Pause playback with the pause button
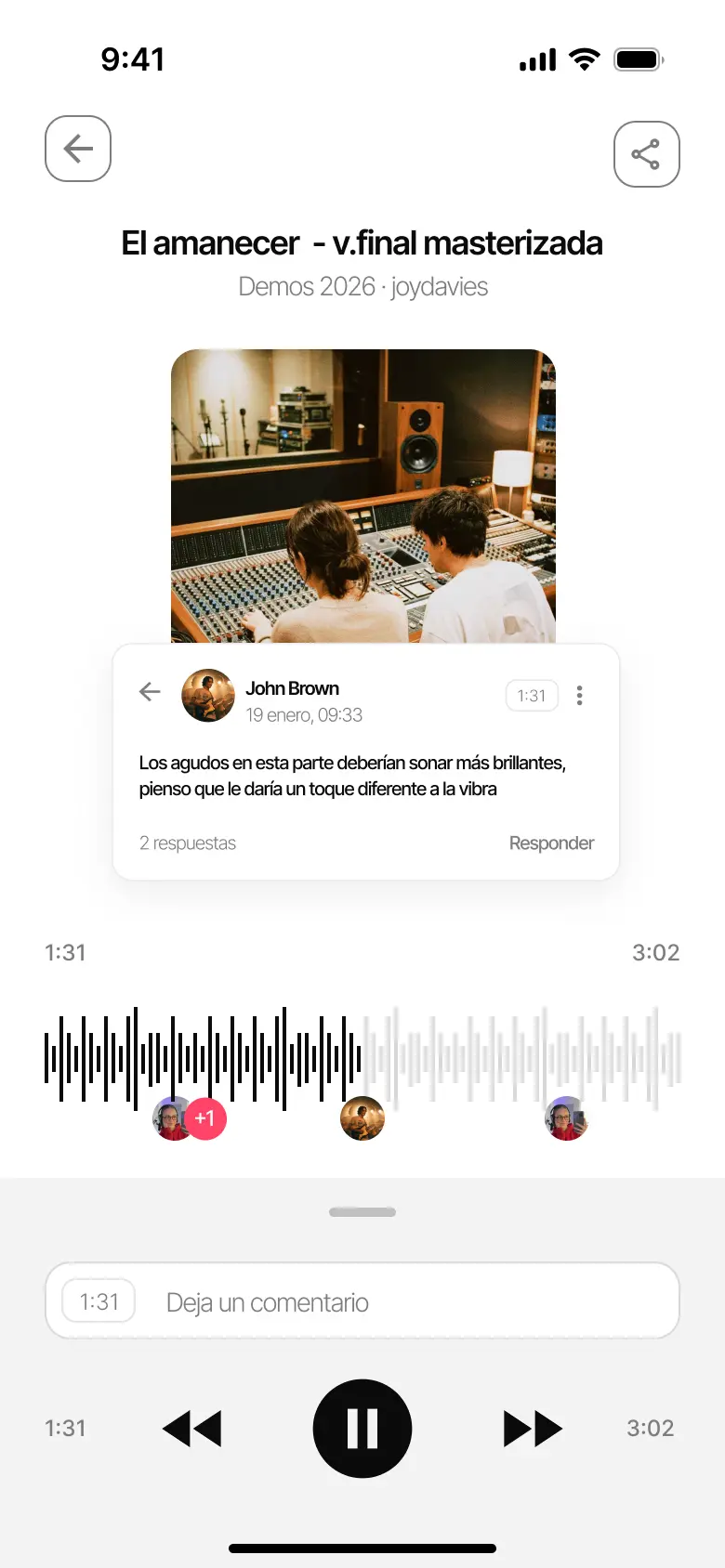Screen dimensions: 725x1568 pyautogui.click(x=362, y=1428)
